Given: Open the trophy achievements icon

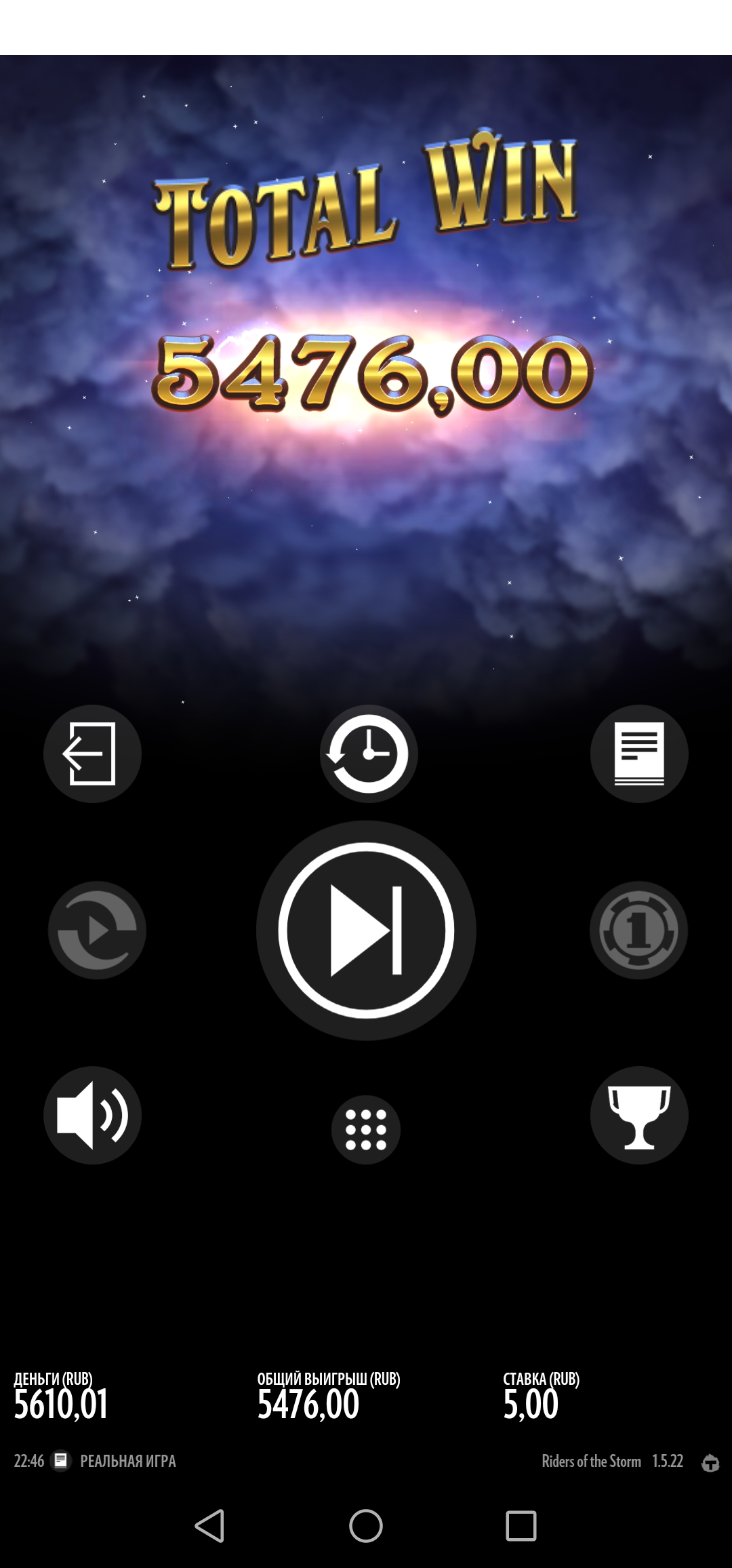Looking at the screenshot, I should 638,1115.
